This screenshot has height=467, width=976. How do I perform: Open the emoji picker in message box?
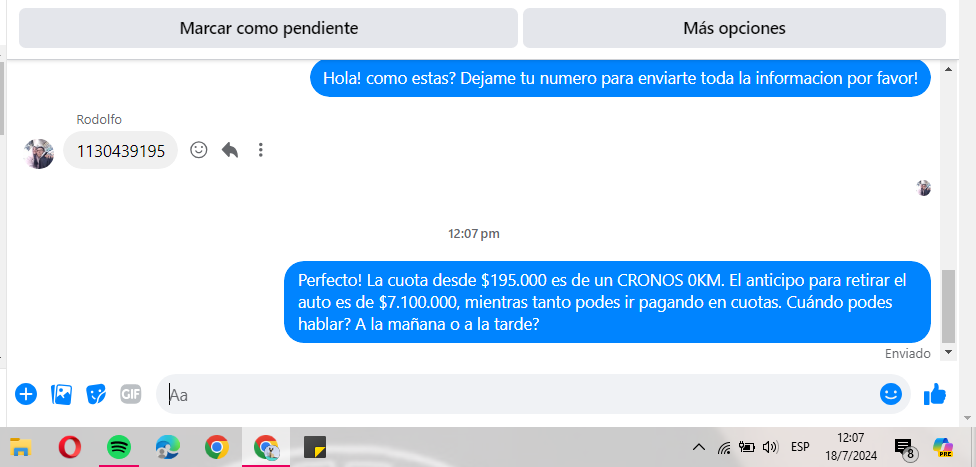coord(890,394)
